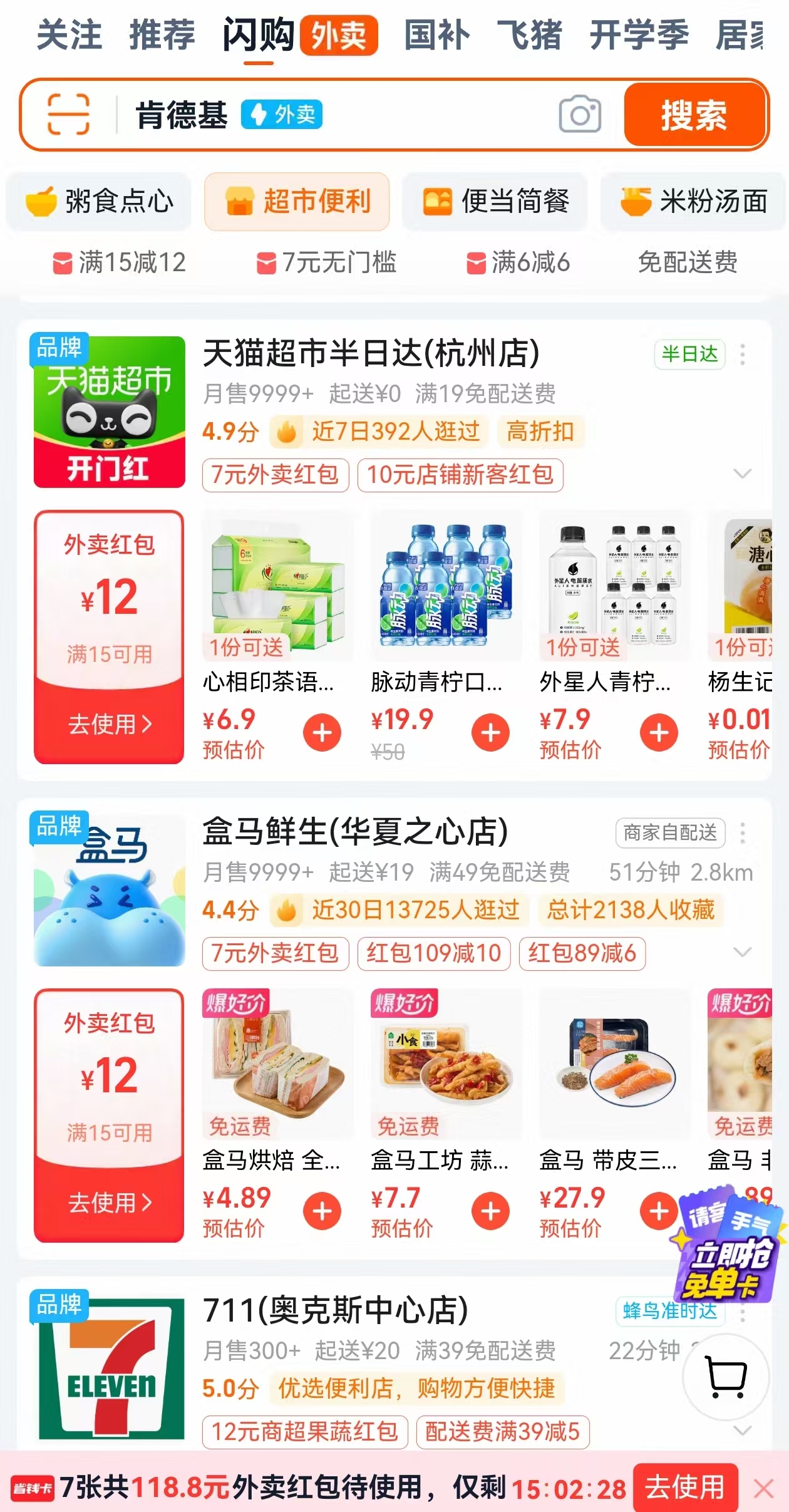Open 盒马鲜生(华夏之心店) store

(x=354, y=832)
